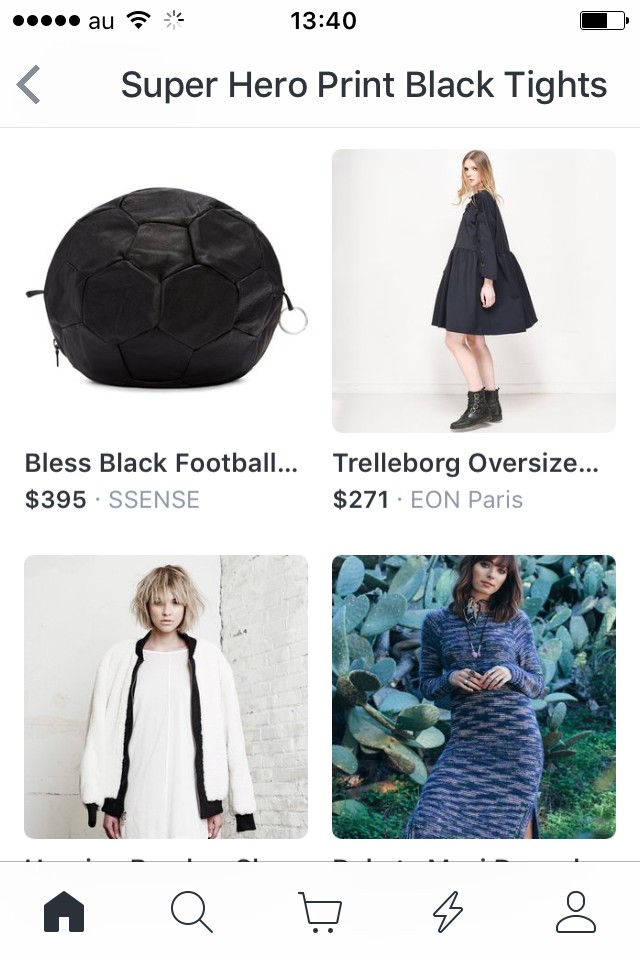Switch to the Search tab

(x=192, y=911)
